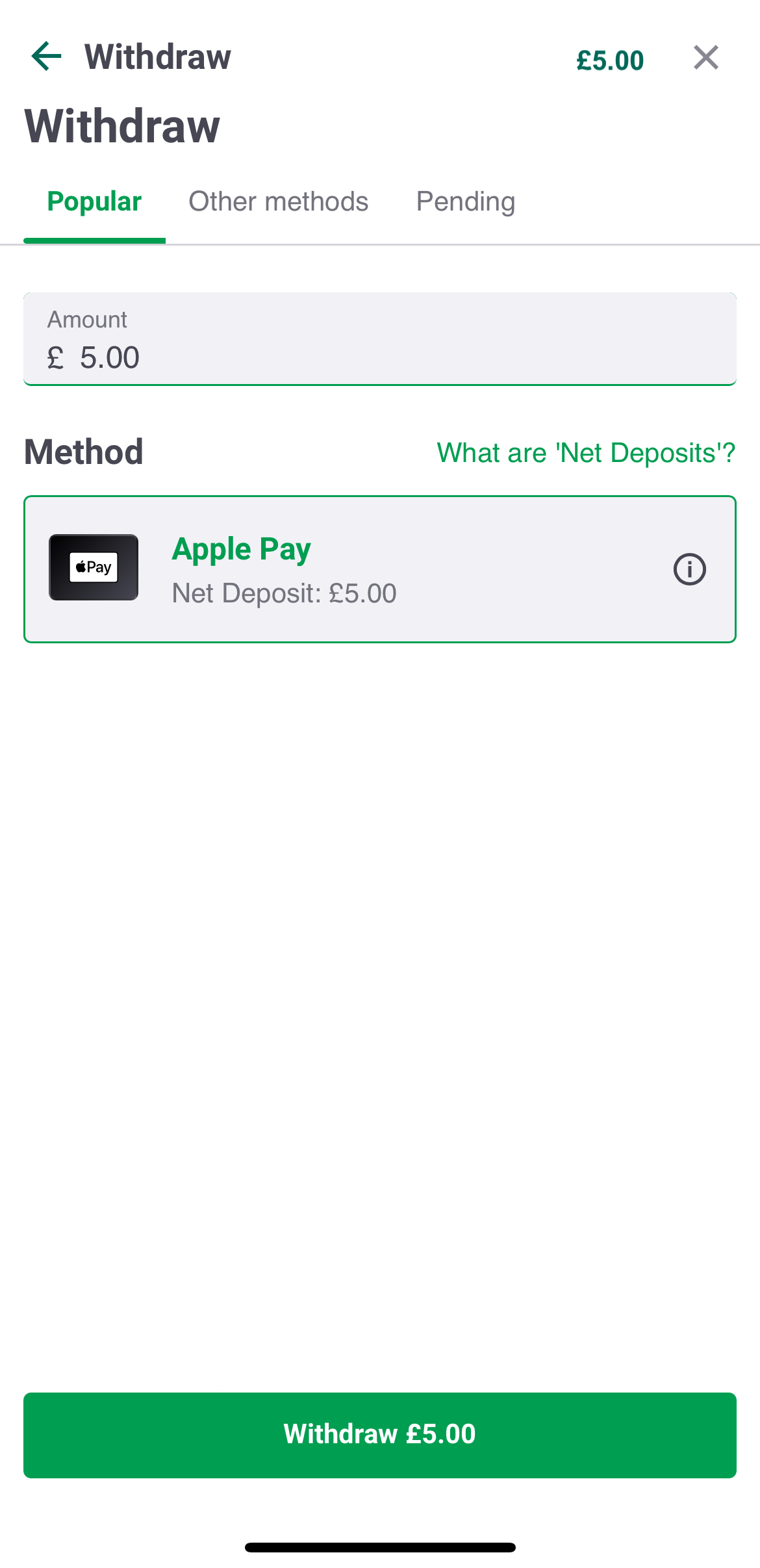This screenshot has height=1568, width=760.
Task: Tap the Apple Pay card logo
Action: [x=94, y=567]
